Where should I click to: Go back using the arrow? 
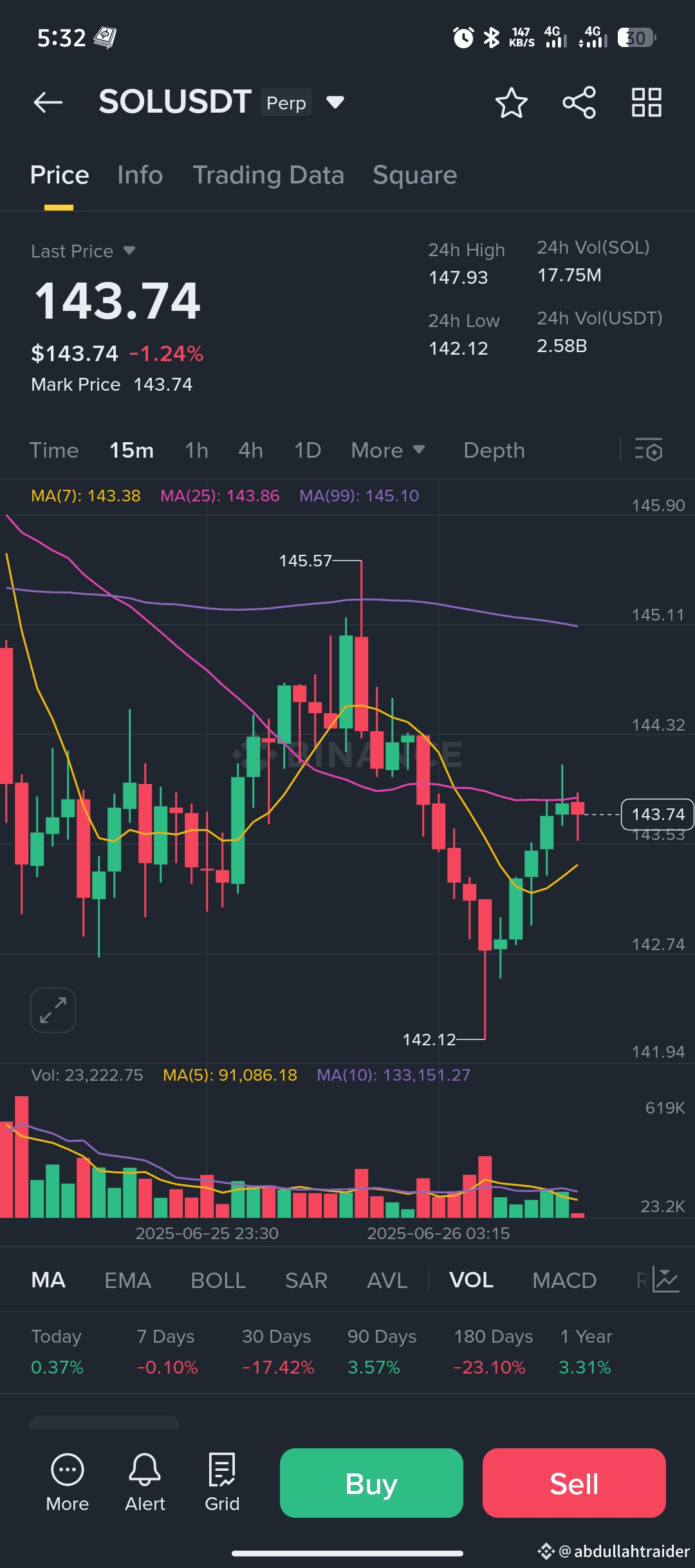48,102
